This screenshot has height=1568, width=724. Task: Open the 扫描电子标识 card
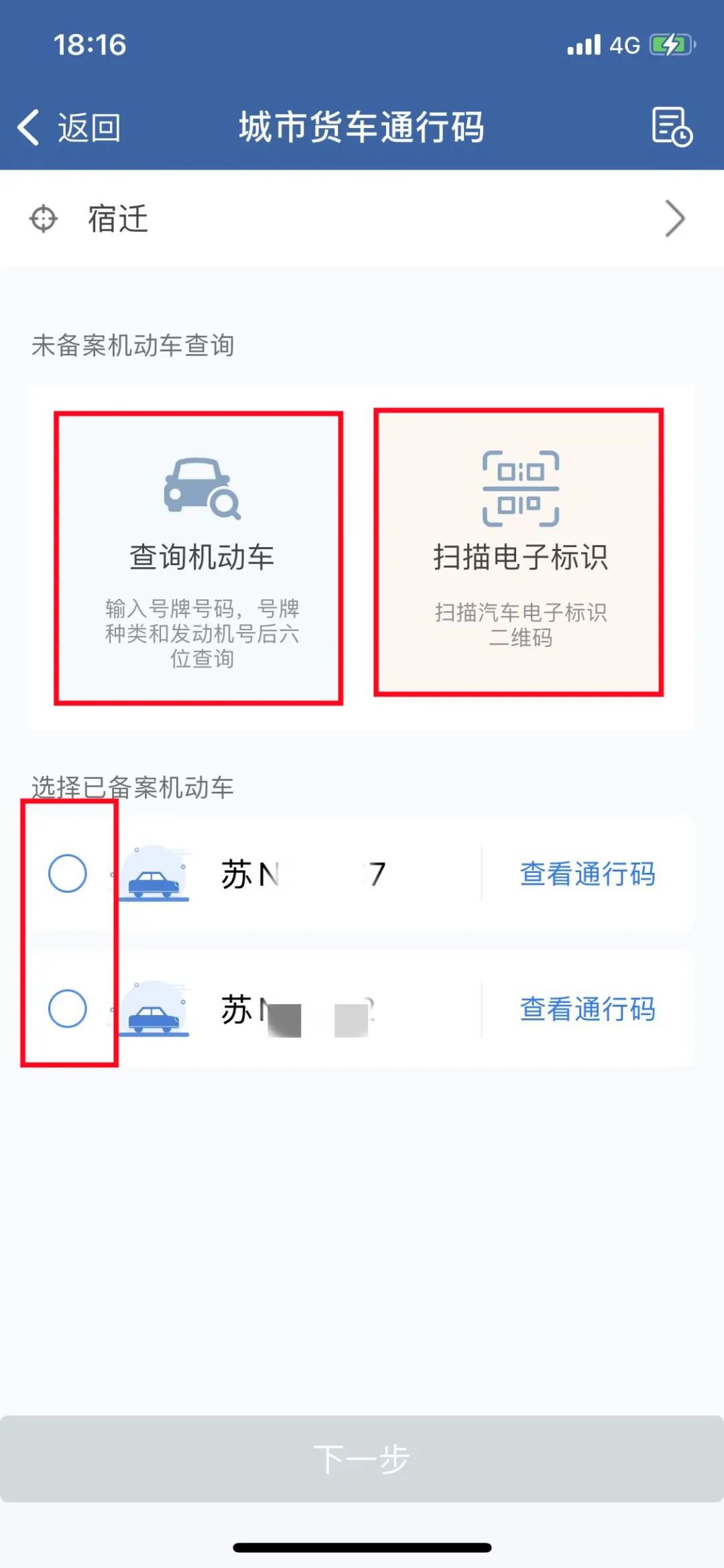point(519,553)
